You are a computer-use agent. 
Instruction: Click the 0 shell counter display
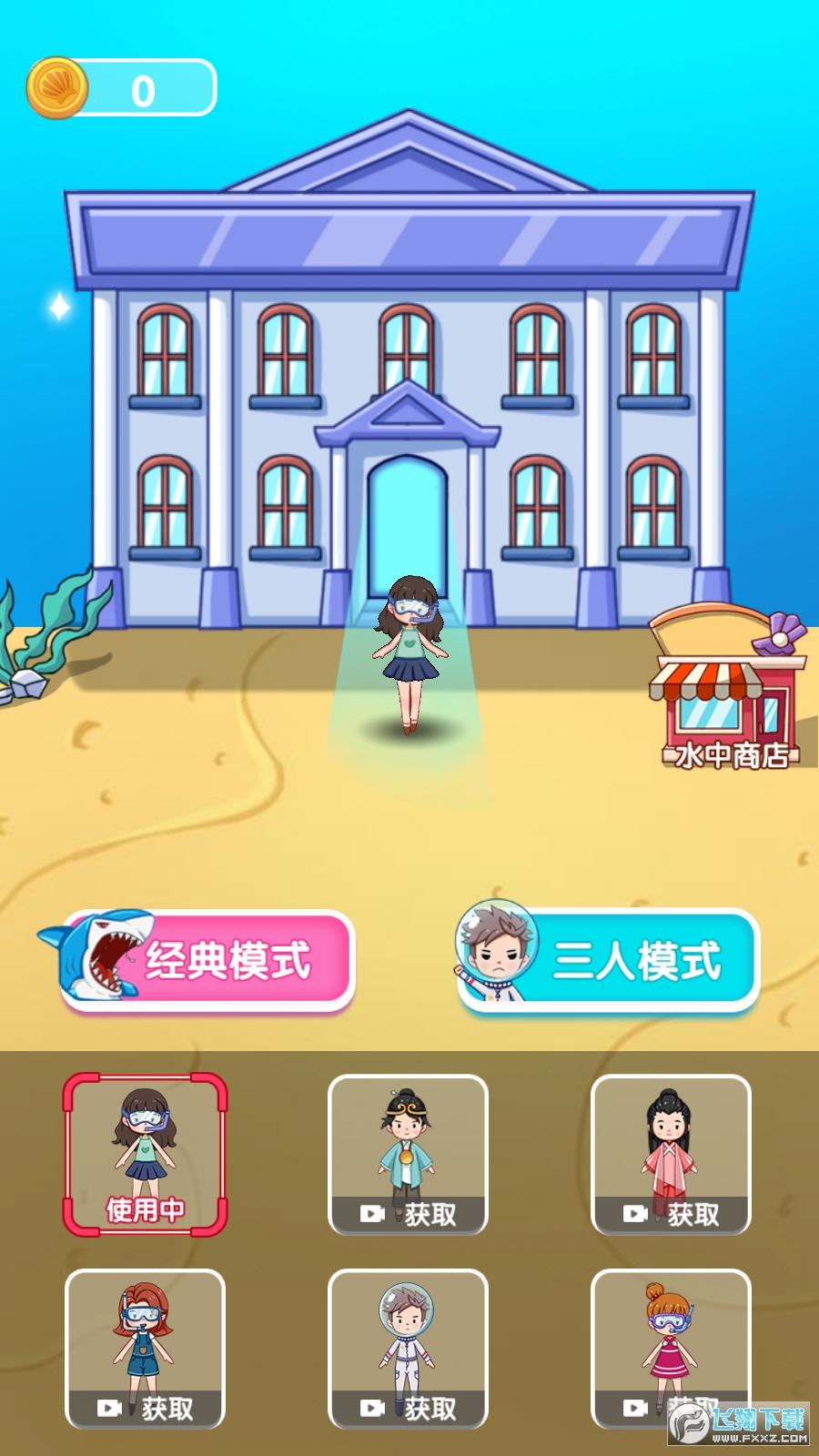(x=143, y=88)
